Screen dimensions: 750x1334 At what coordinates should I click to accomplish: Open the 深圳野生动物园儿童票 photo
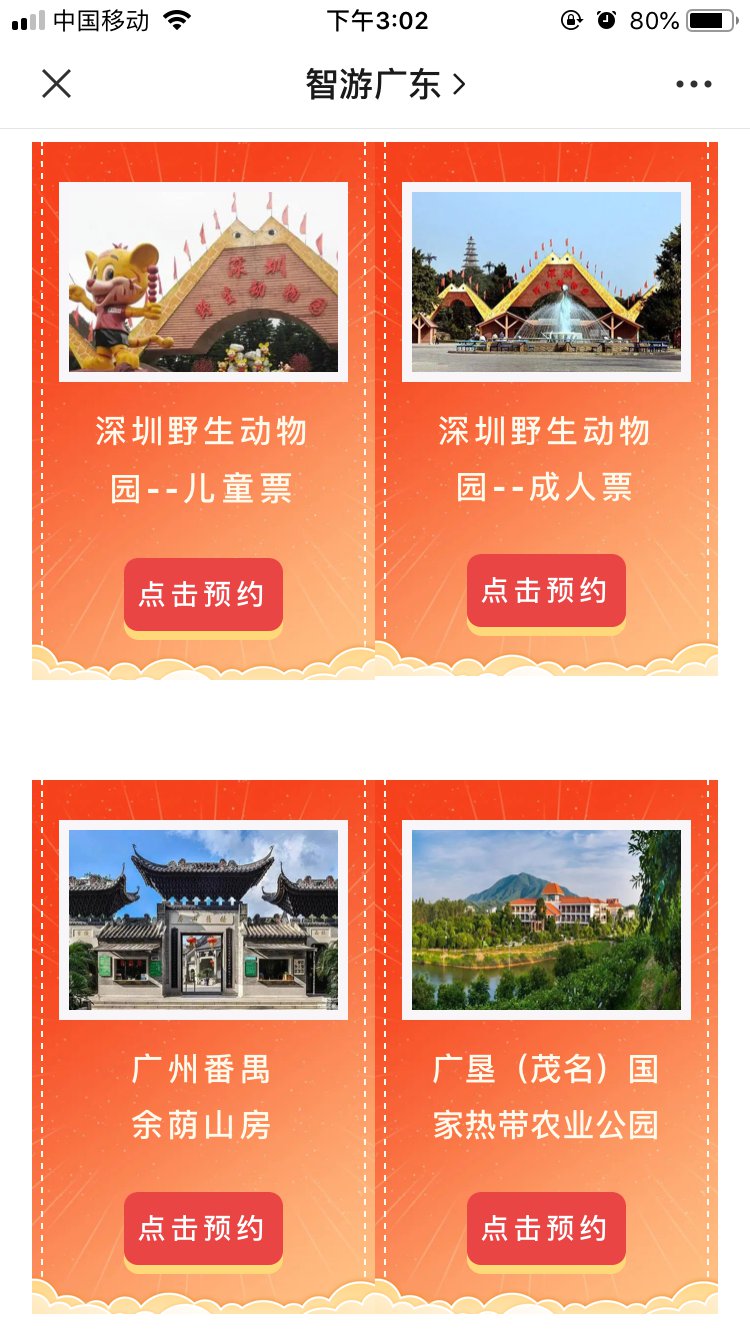coord(203,281)
